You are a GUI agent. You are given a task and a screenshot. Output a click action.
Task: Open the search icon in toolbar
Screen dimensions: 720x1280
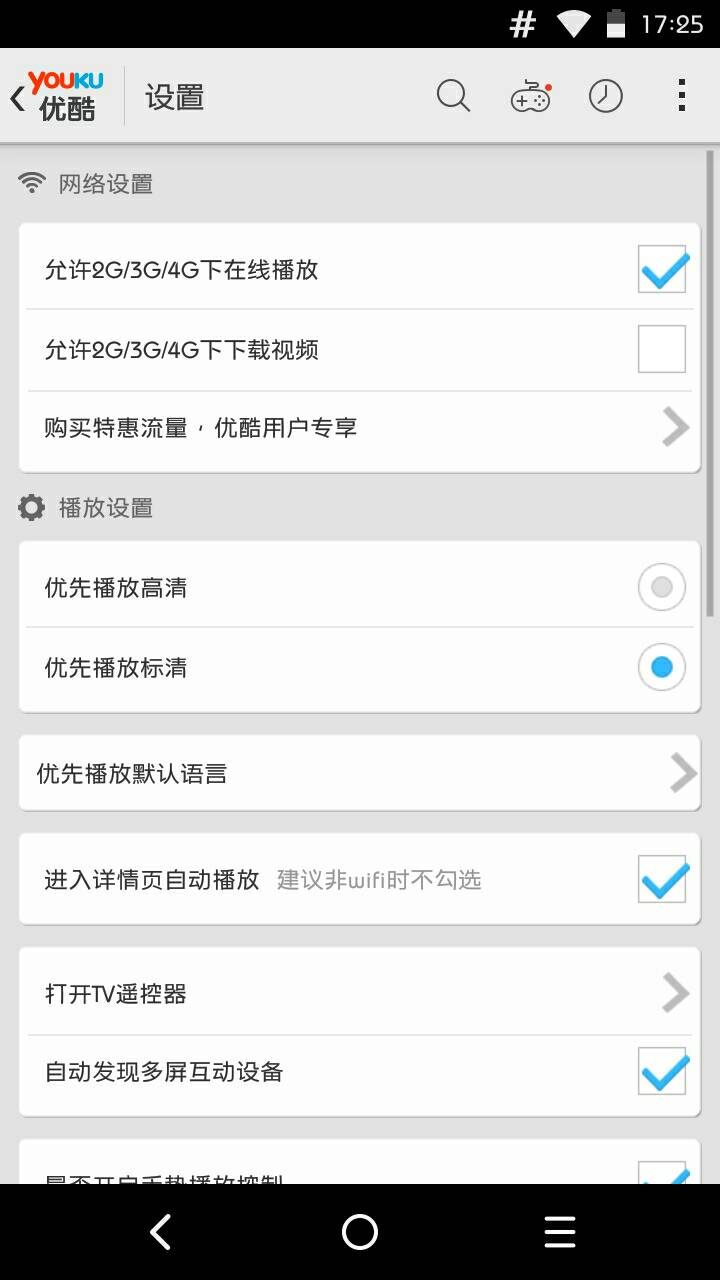pos(453,97)
